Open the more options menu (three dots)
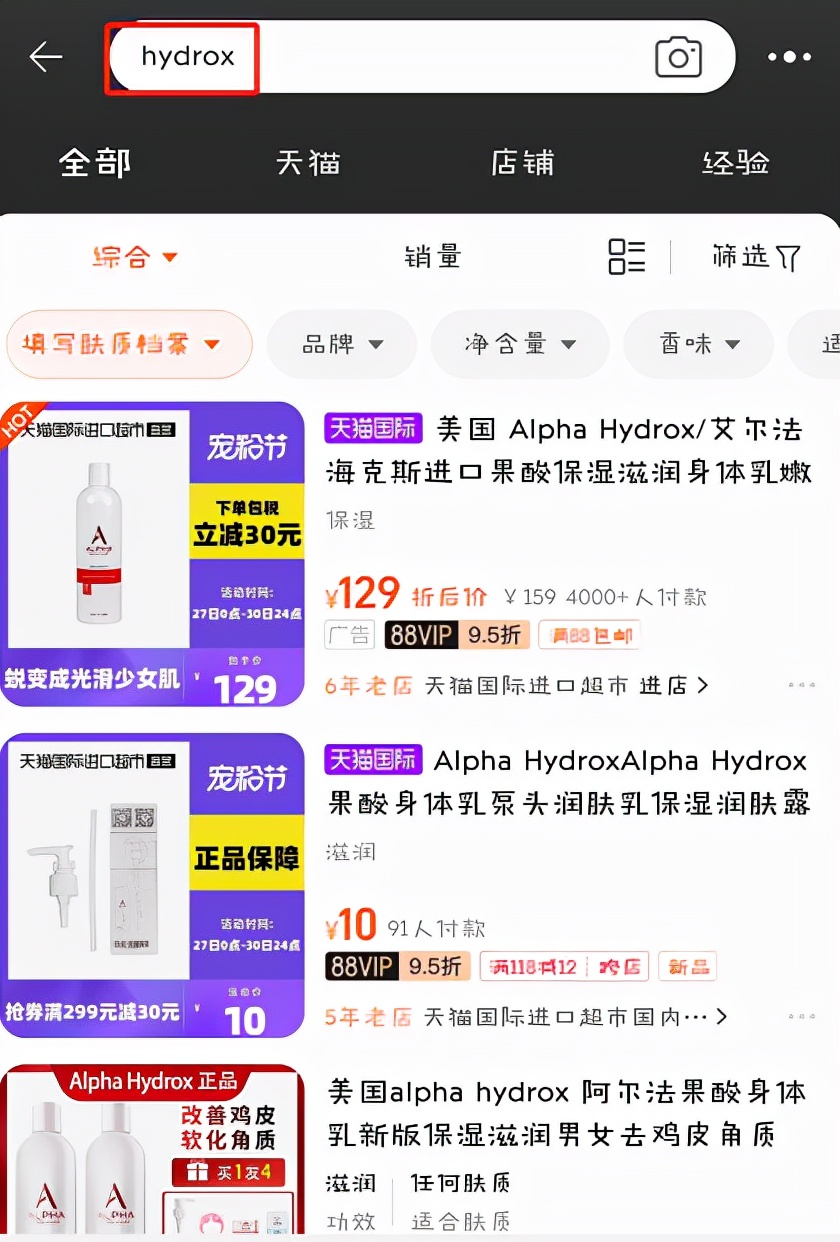This screenshot has width=840, height=1242. click(x=789, y=57)
